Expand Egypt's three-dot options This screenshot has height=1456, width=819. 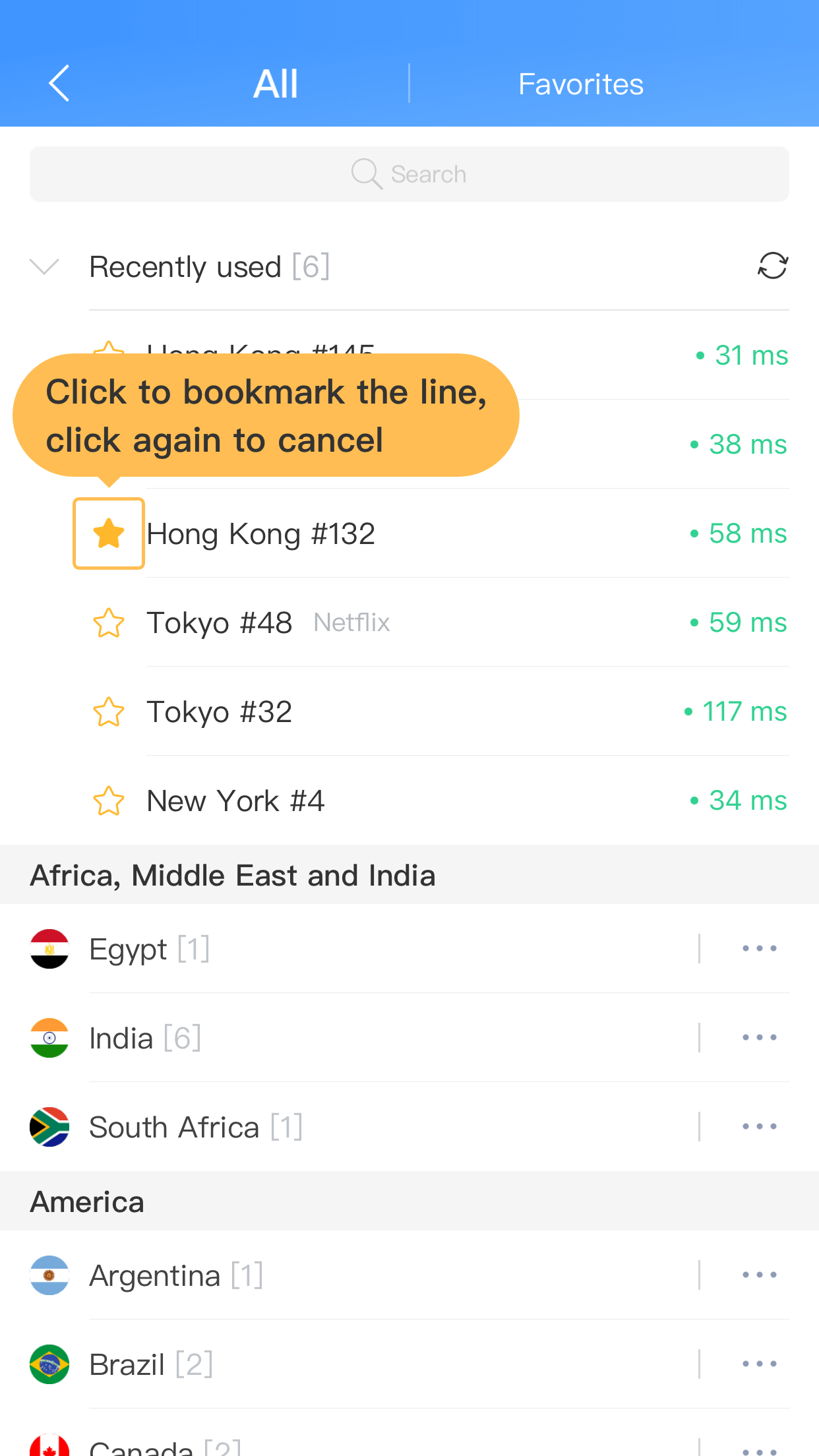click(x=759, y=948)
